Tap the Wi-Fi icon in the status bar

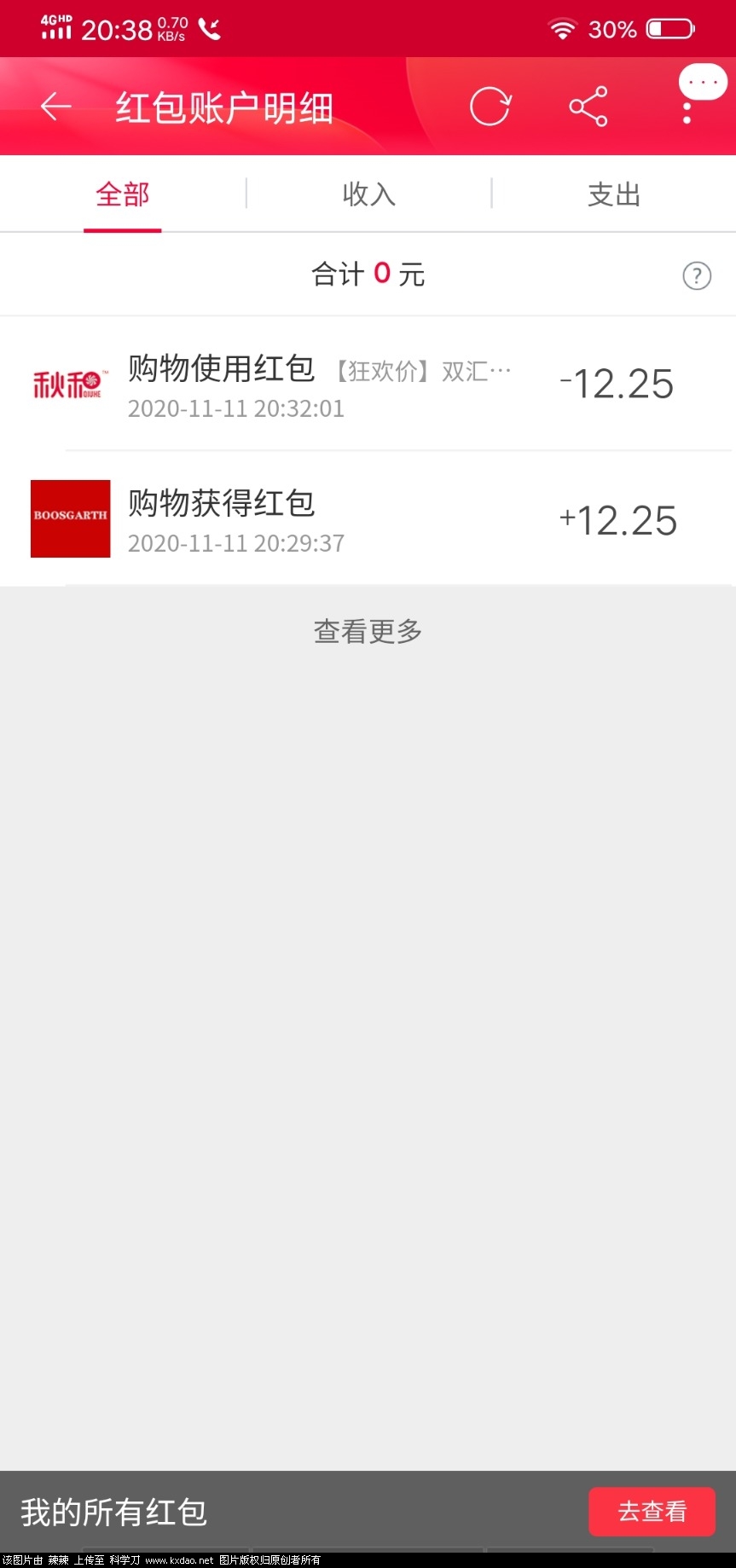[x=561, y=27]
